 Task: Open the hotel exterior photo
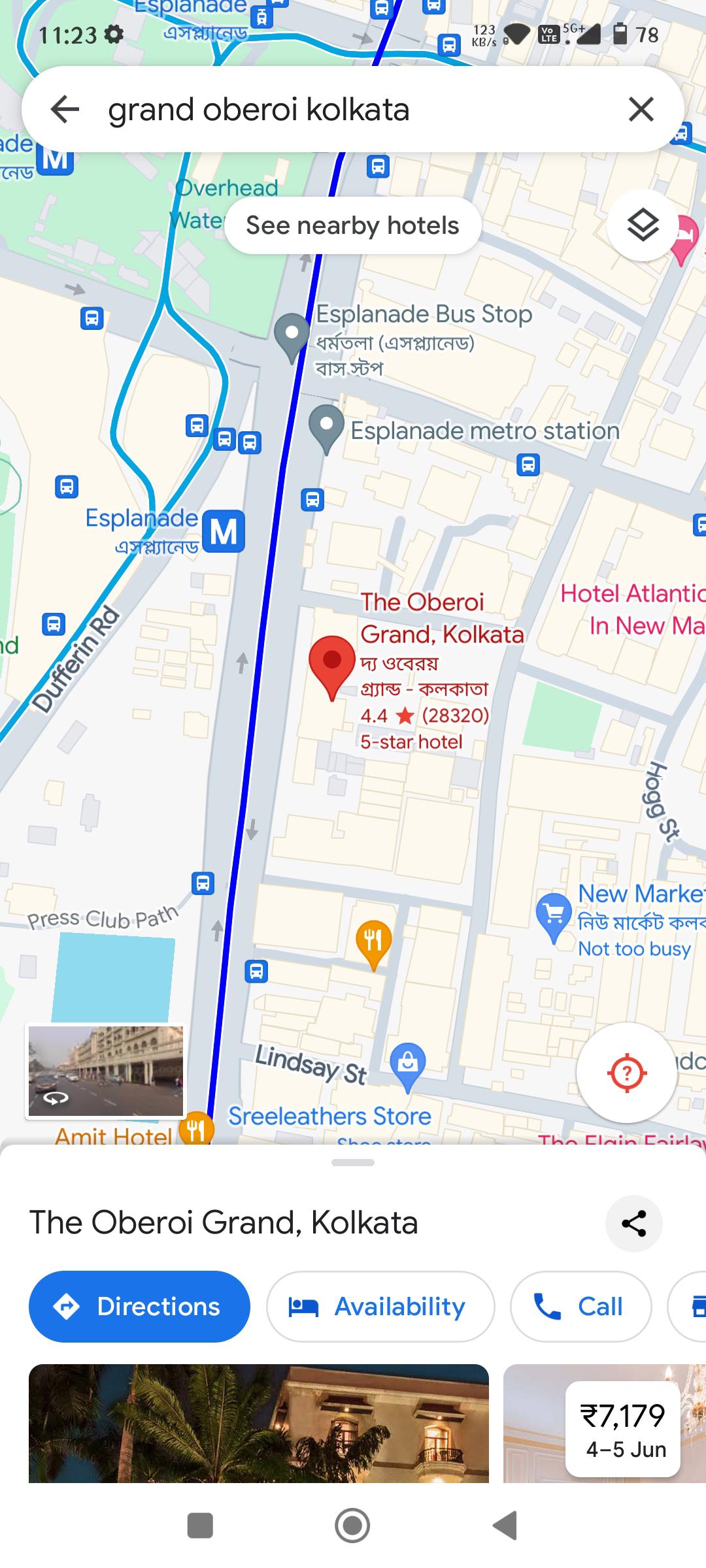[258, 1423]
